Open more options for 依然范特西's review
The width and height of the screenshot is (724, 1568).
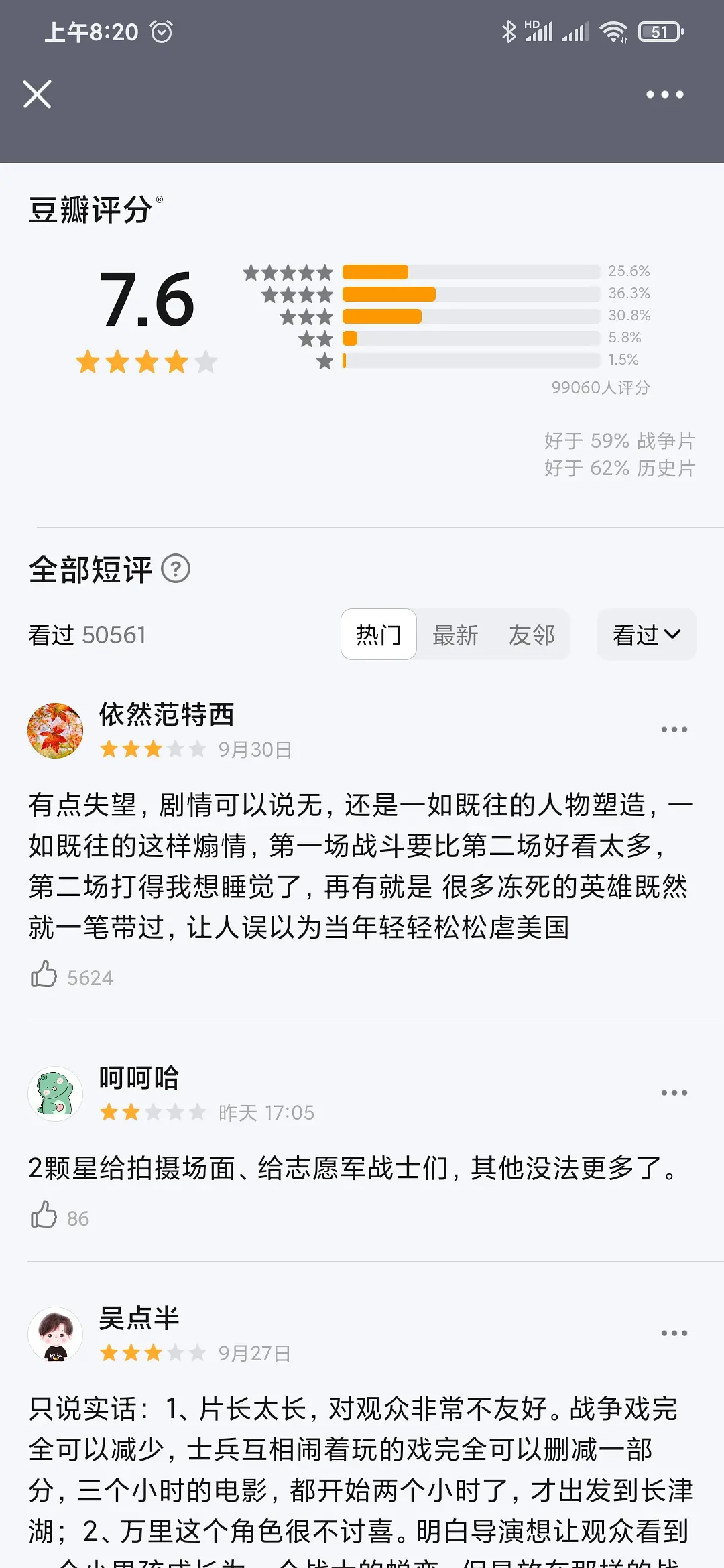[x=674, y=730]
